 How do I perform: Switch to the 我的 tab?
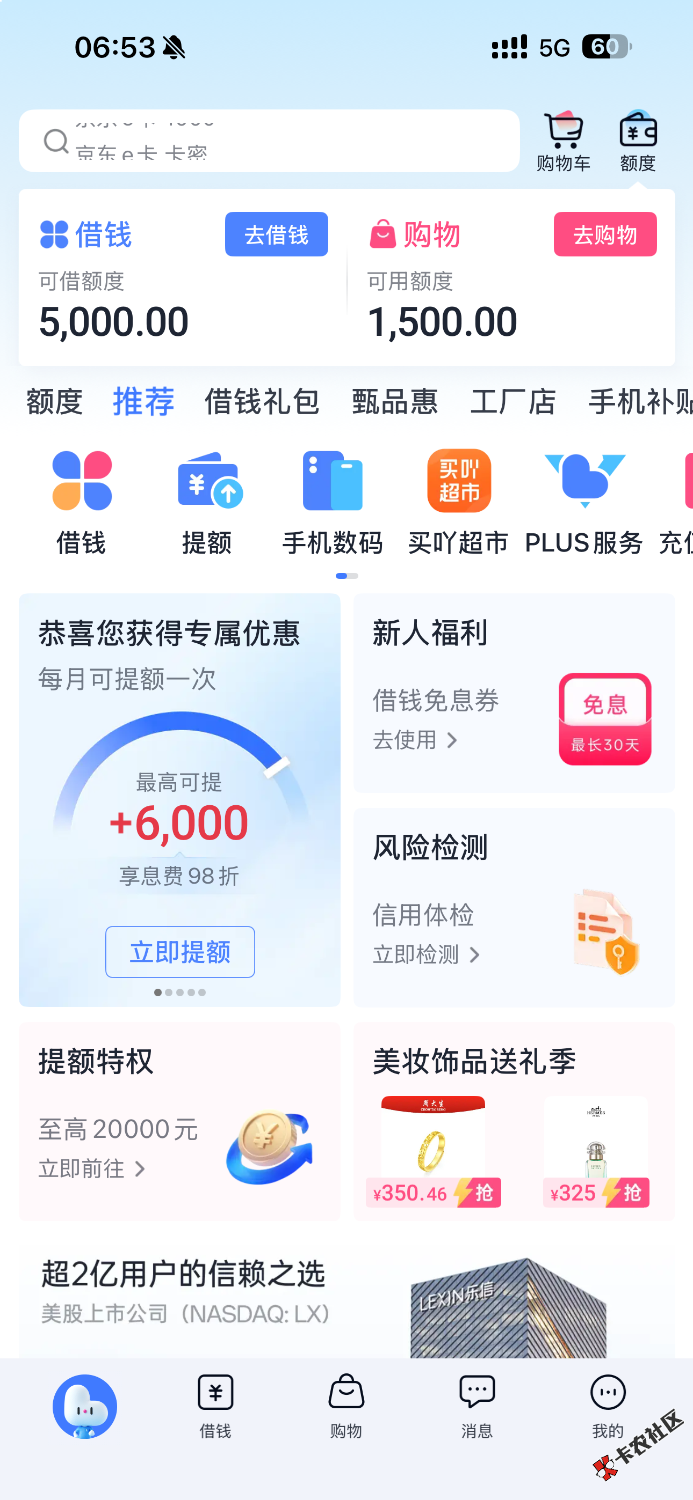[x=607, y=1405]
